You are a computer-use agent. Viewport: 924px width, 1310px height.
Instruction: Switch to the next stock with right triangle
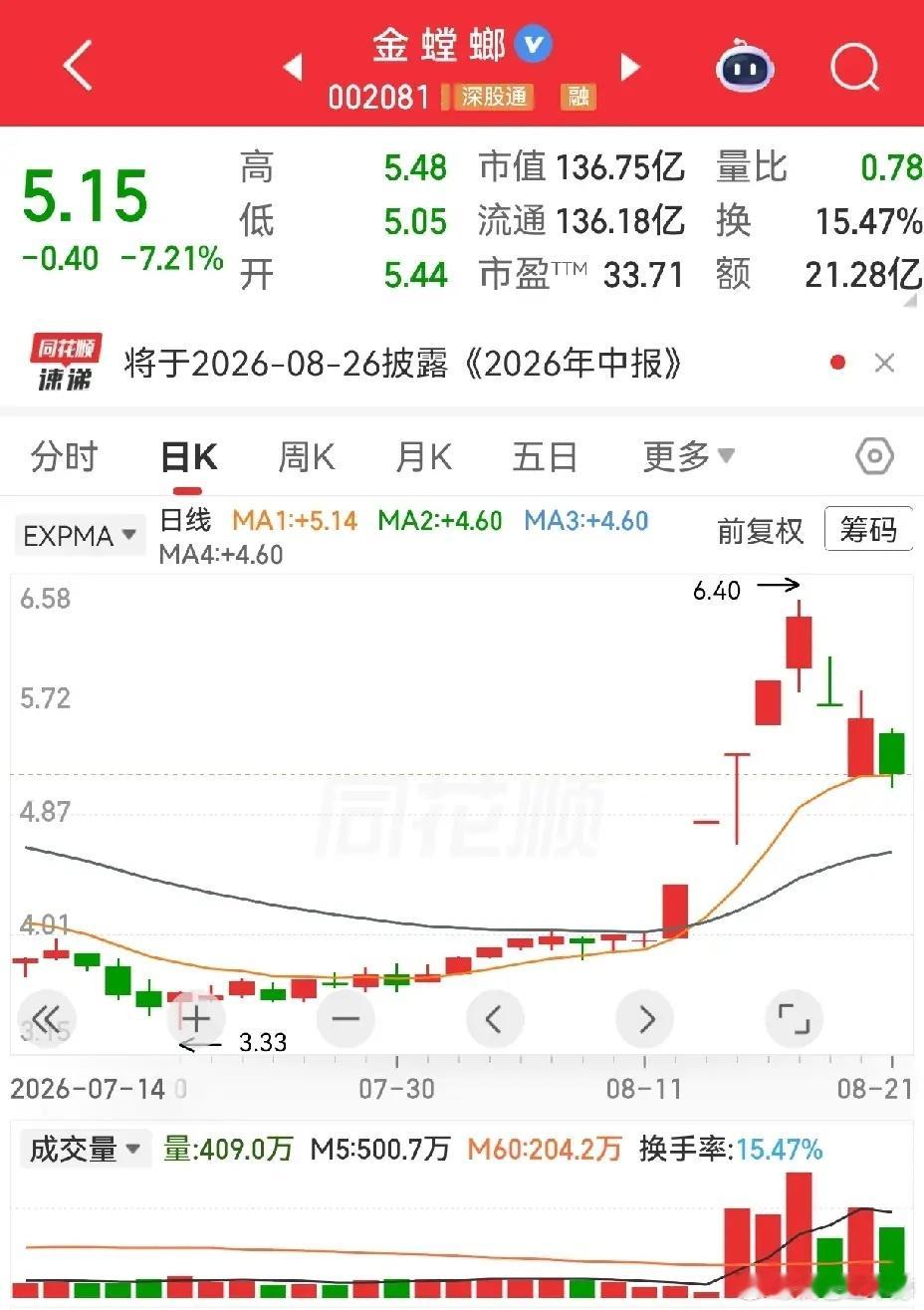point(629,68)
